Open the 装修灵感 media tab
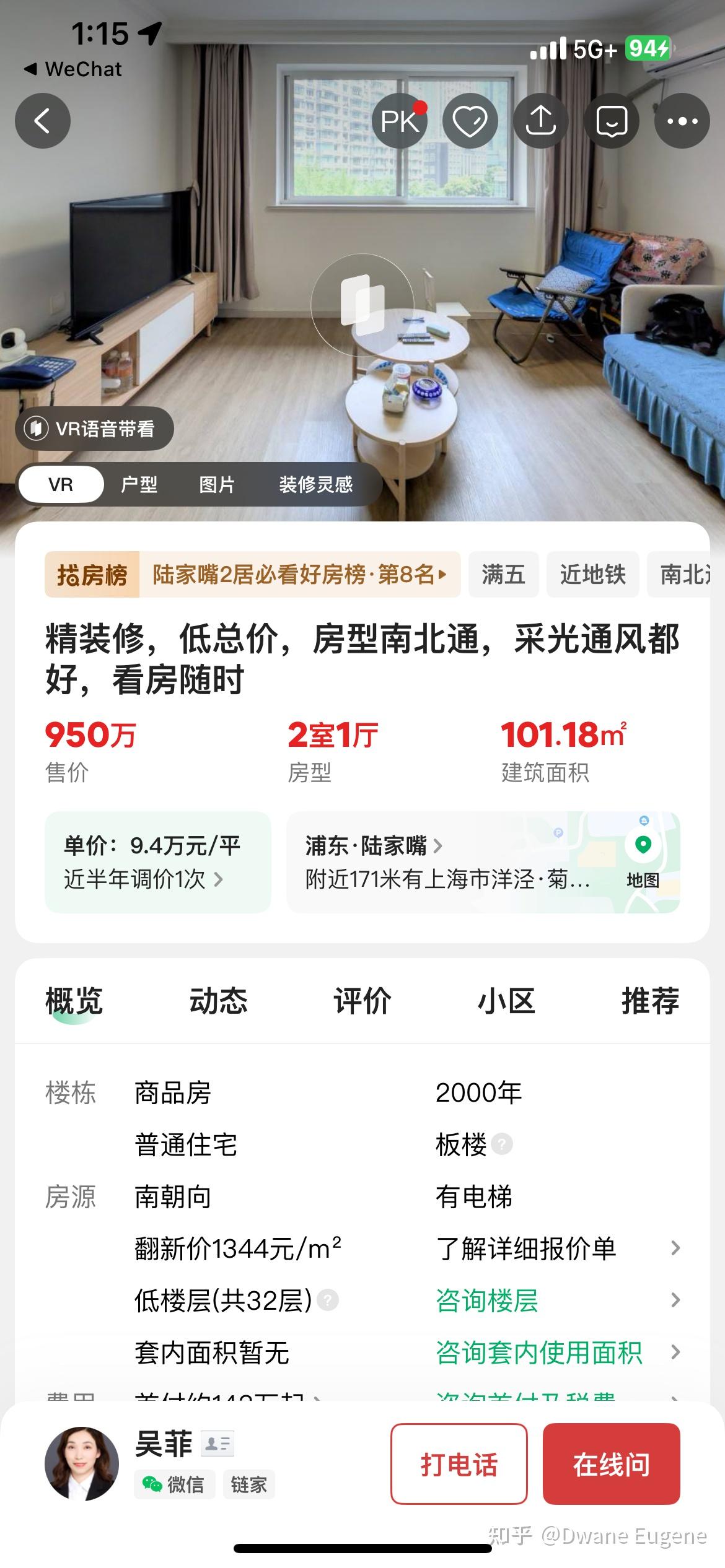Viewport: 725px width, 1568px height. pos(315,484)
